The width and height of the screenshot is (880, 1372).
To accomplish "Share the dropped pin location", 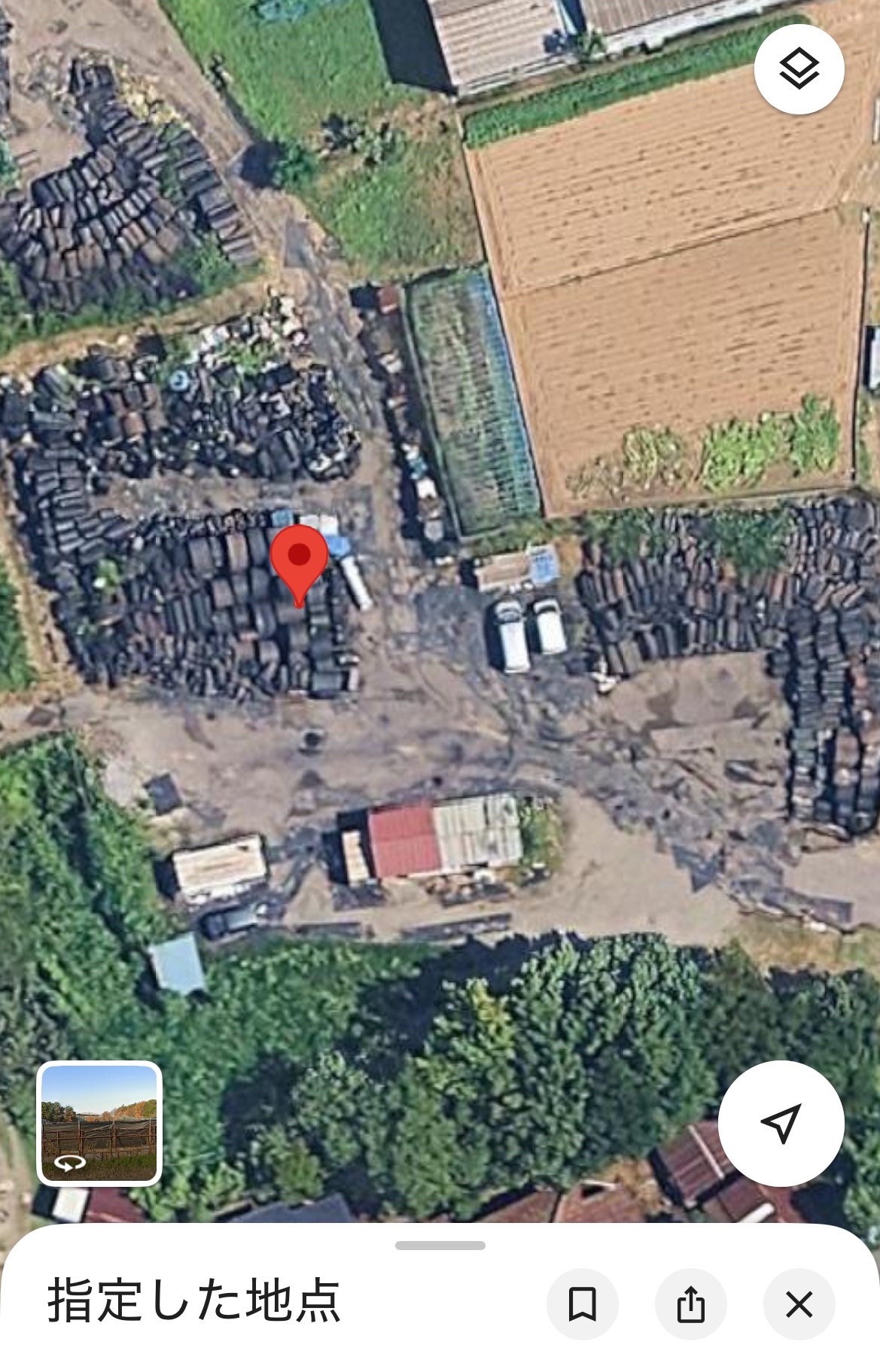I will pyautogui.click(x=690, y=1304).
